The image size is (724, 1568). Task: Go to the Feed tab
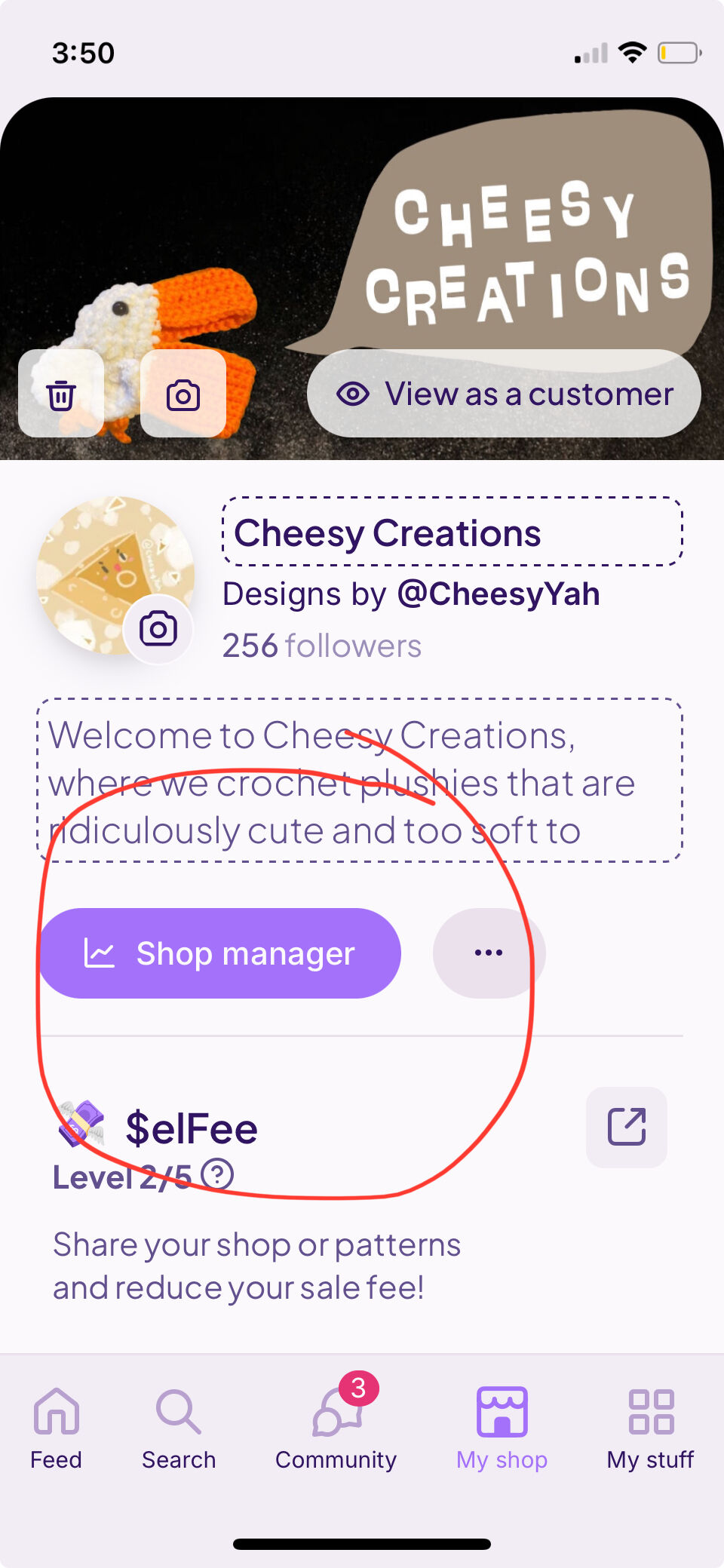pos(57,1428)
